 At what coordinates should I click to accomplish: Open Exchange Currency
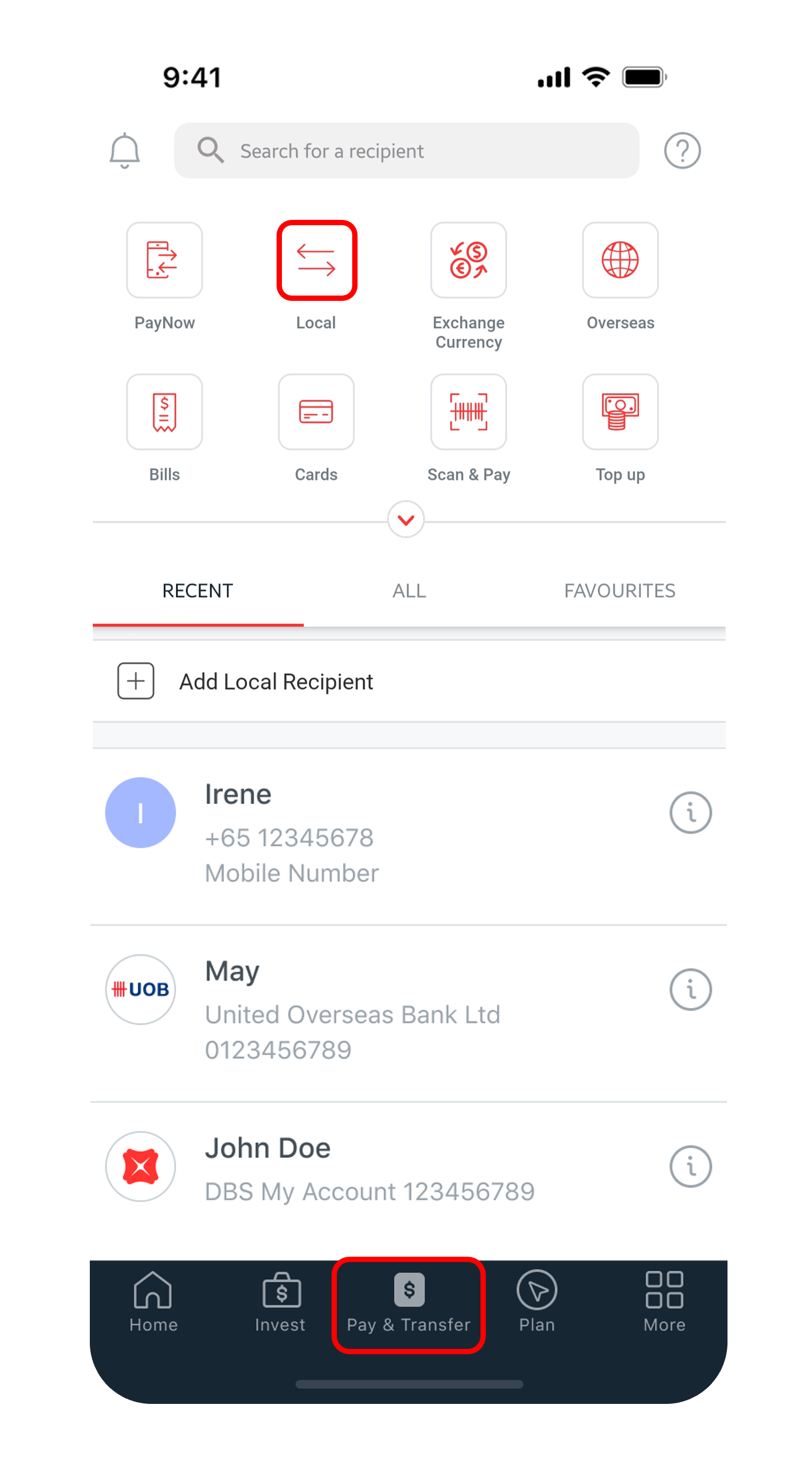tap(468, 261)
